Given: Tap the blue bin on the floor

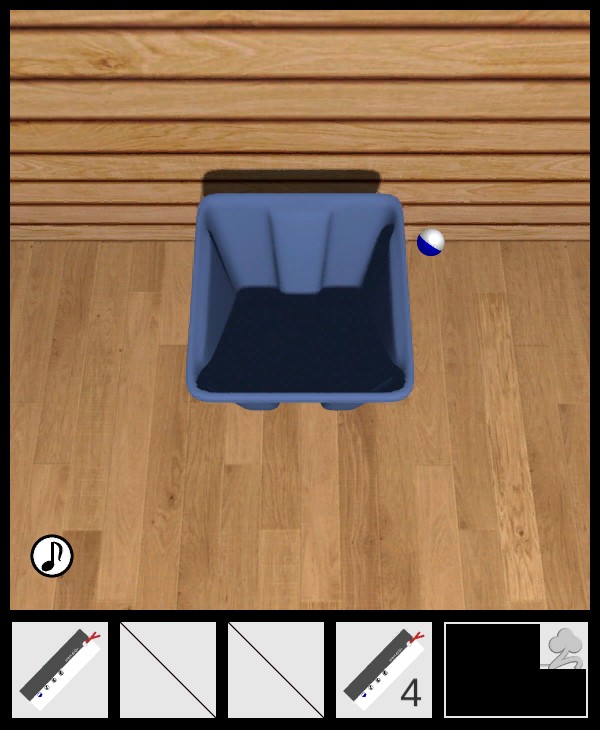Looking at the screenshot, I should (x=300, y=300).
